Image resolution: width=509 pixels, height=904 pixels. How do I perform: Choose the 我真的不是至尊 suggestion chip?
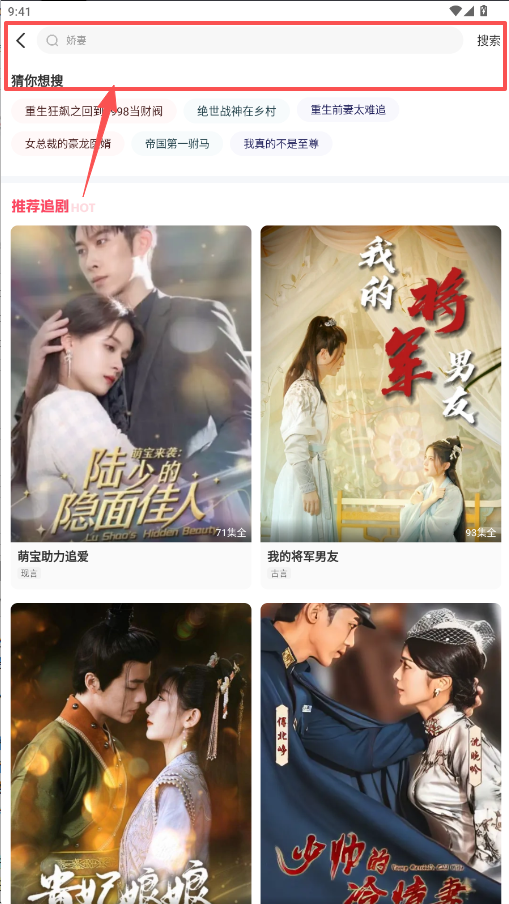[281, 144]
